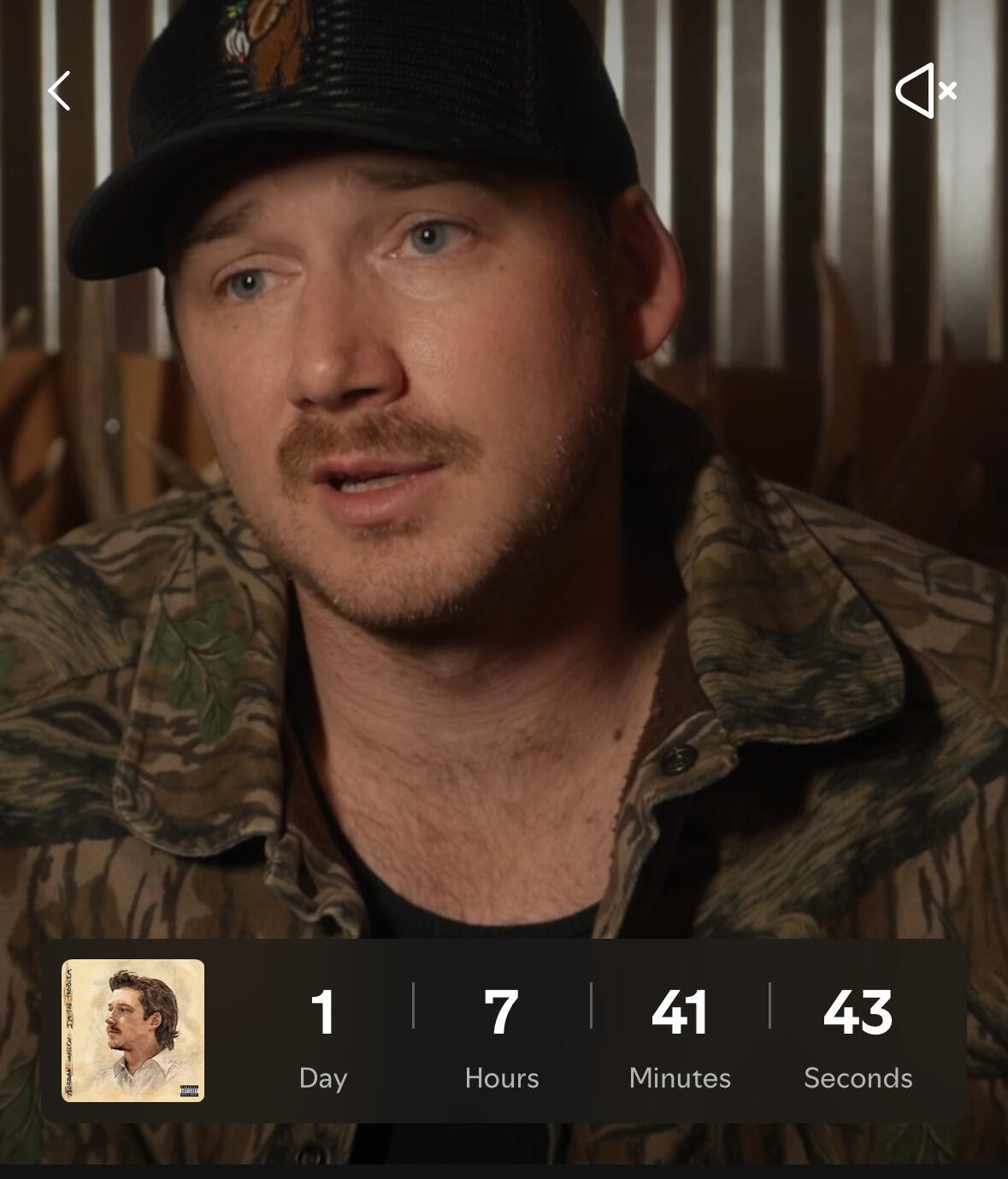Image resolution: width=1008 pixels, height=1179 pixels.
Task: Unmute the video sound
Action: [926, 90]
